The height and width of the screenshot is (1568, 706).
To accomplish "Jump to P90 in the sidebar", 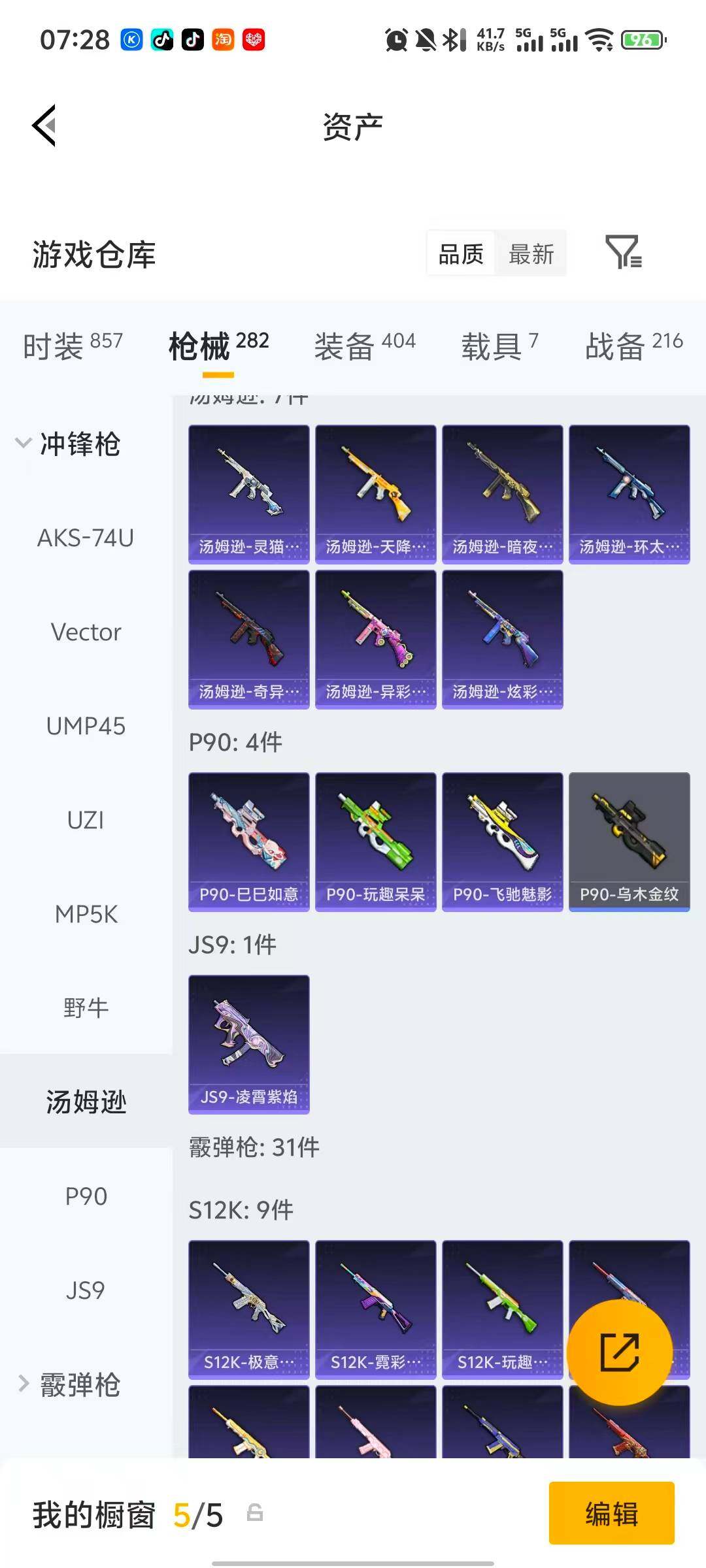I will [86, 1197].
